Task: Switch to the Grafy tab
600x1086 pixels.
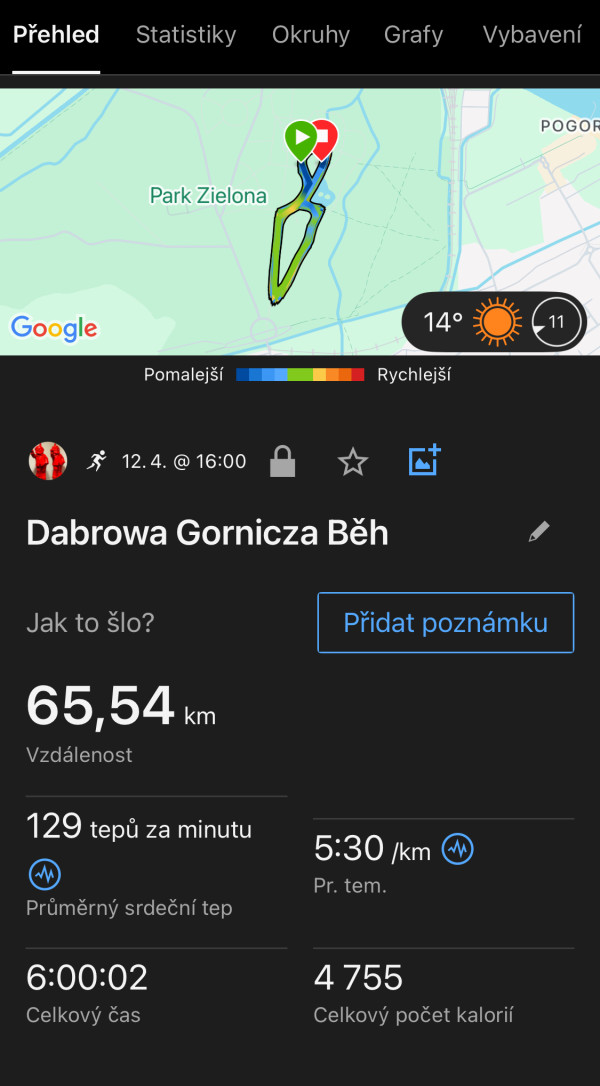Action: (413, 35)
